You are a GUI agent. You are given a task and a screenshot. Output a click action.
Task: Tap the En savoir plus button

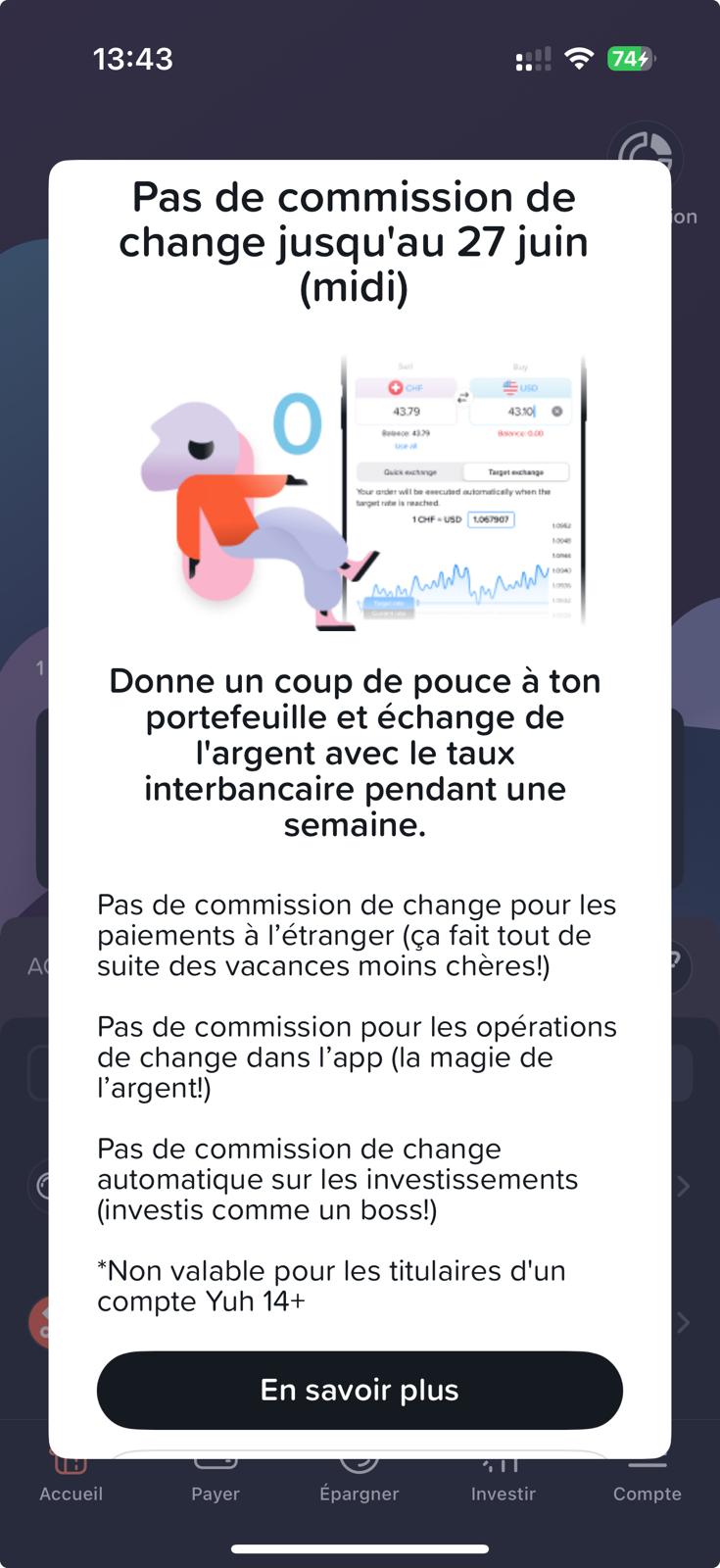coord(360,1390)
